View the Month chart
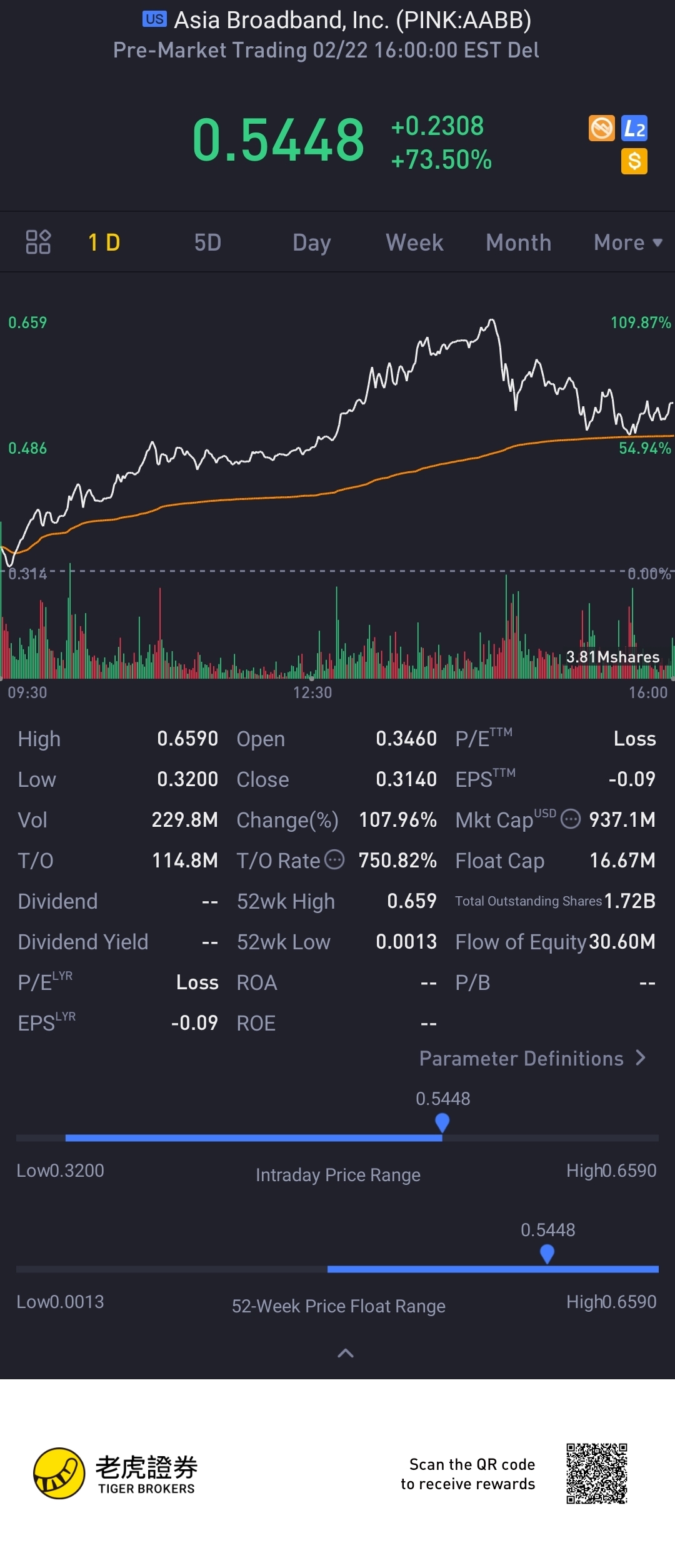This screenshot has height=1568, width=675. click(x=518, y=242)
